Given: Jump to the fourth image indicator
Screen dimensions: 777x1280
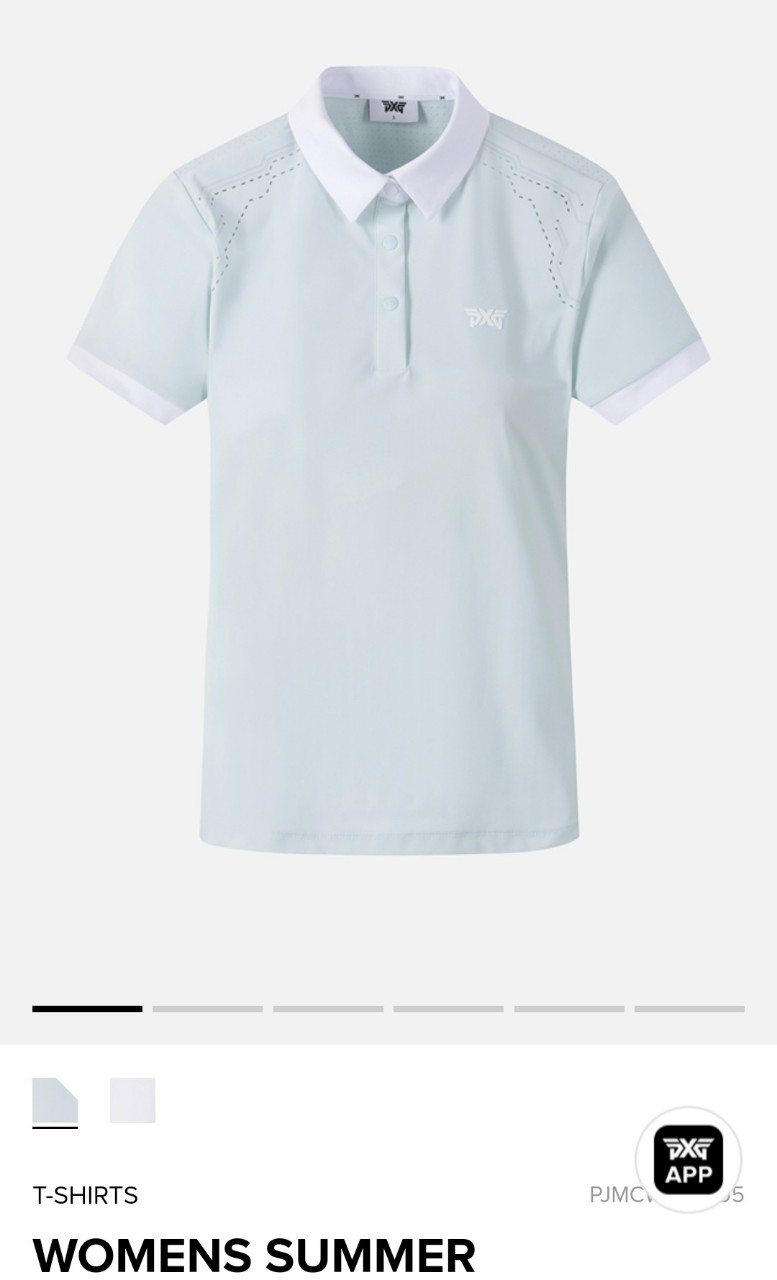Looking at the screenshot, I should (448, 1009).
